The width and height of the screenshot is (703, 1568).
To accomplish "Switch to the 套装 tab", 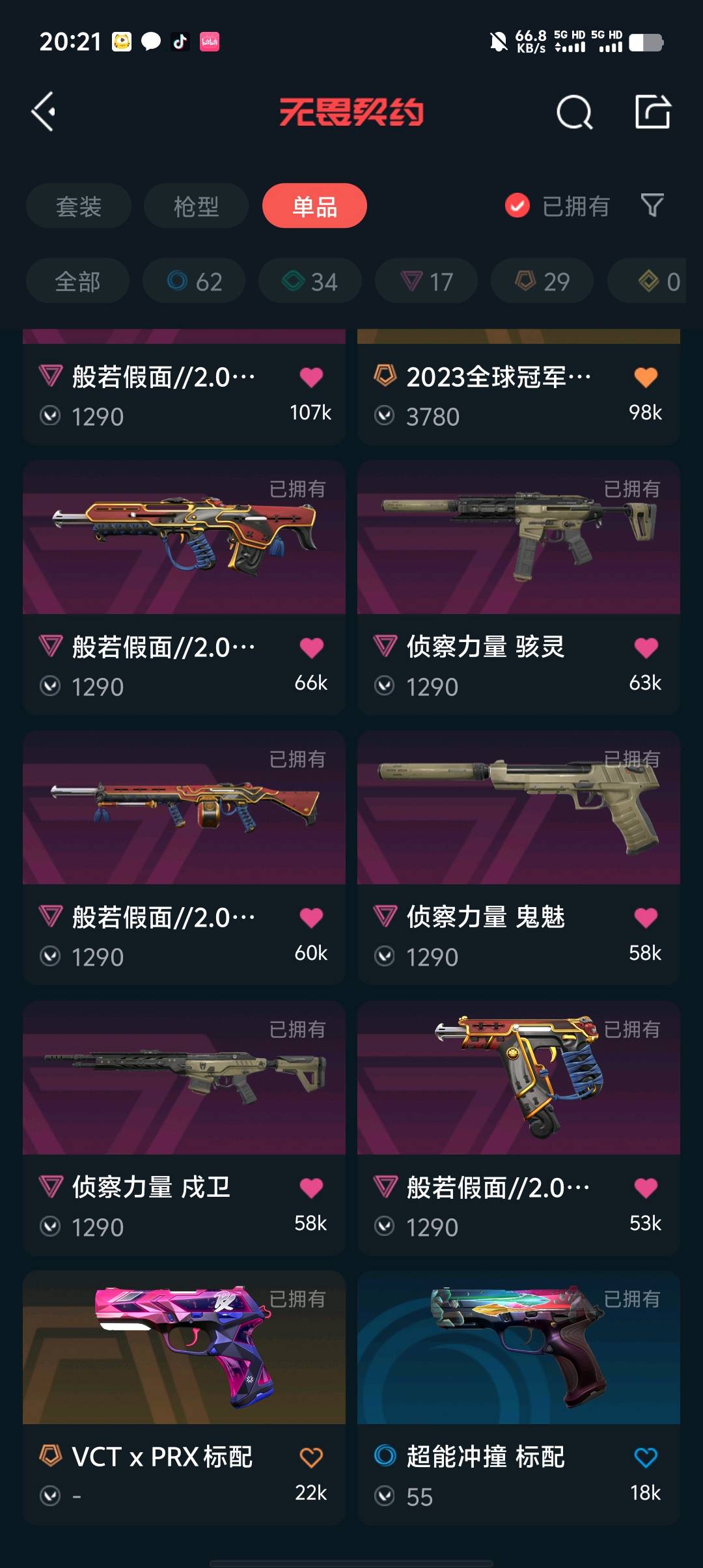I will [79, 206].
